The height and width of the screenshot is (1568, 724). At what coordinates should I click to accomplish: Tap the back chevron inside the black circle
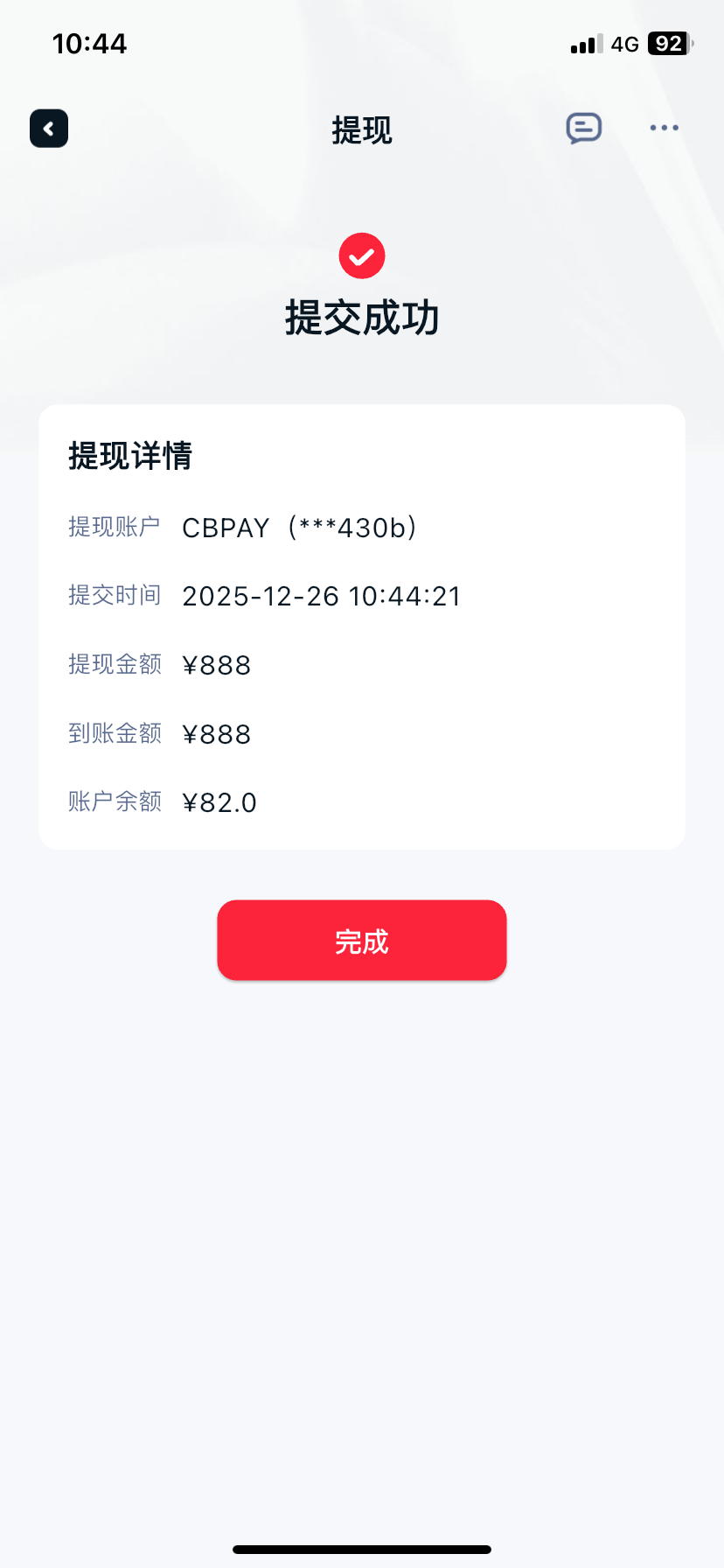pos(48,128)
